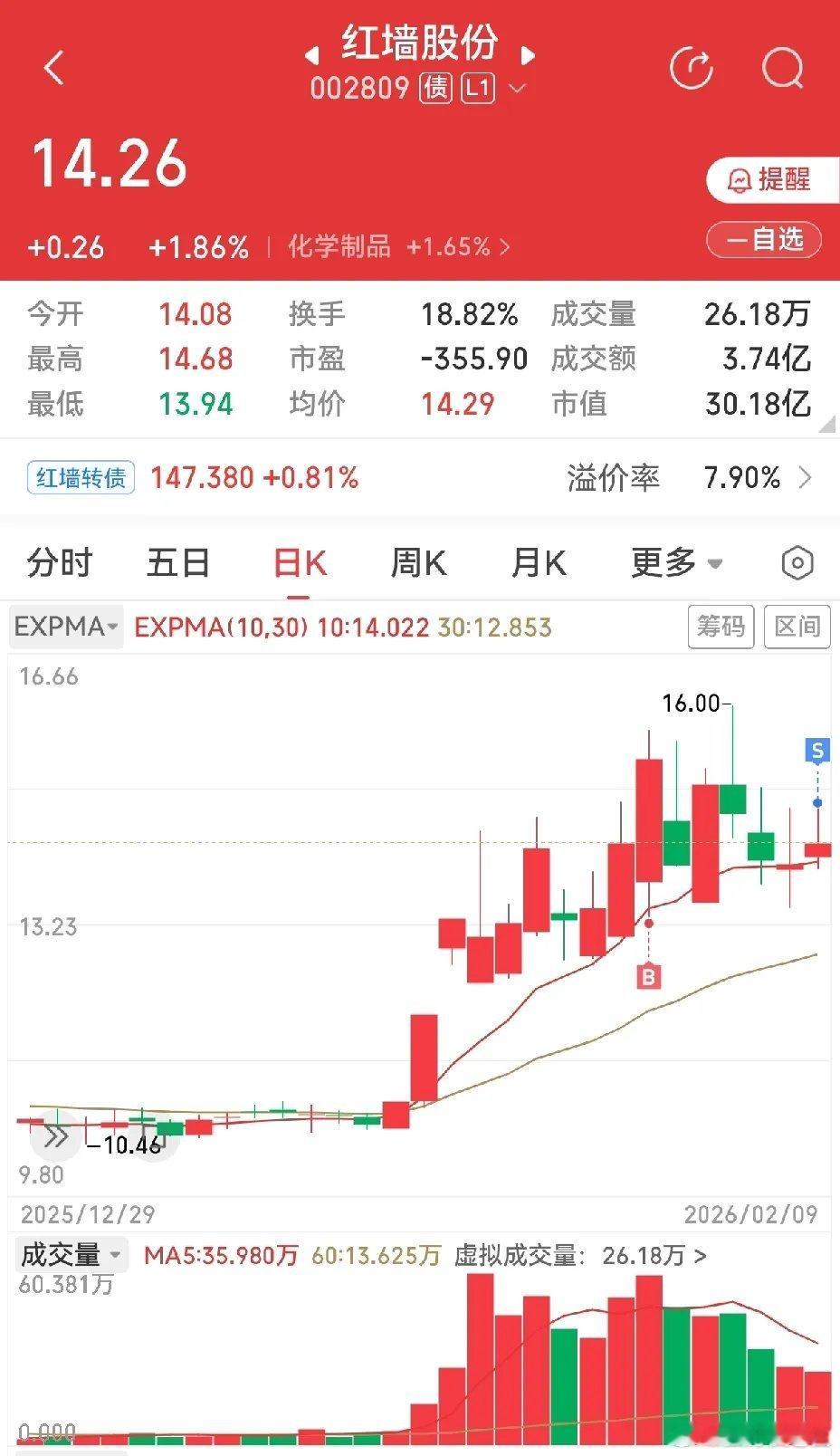The width and height of the screenshot is (840, 1456).
Task: Open the 筹码 chip distribution view
Action: click(x=721, y=626)
